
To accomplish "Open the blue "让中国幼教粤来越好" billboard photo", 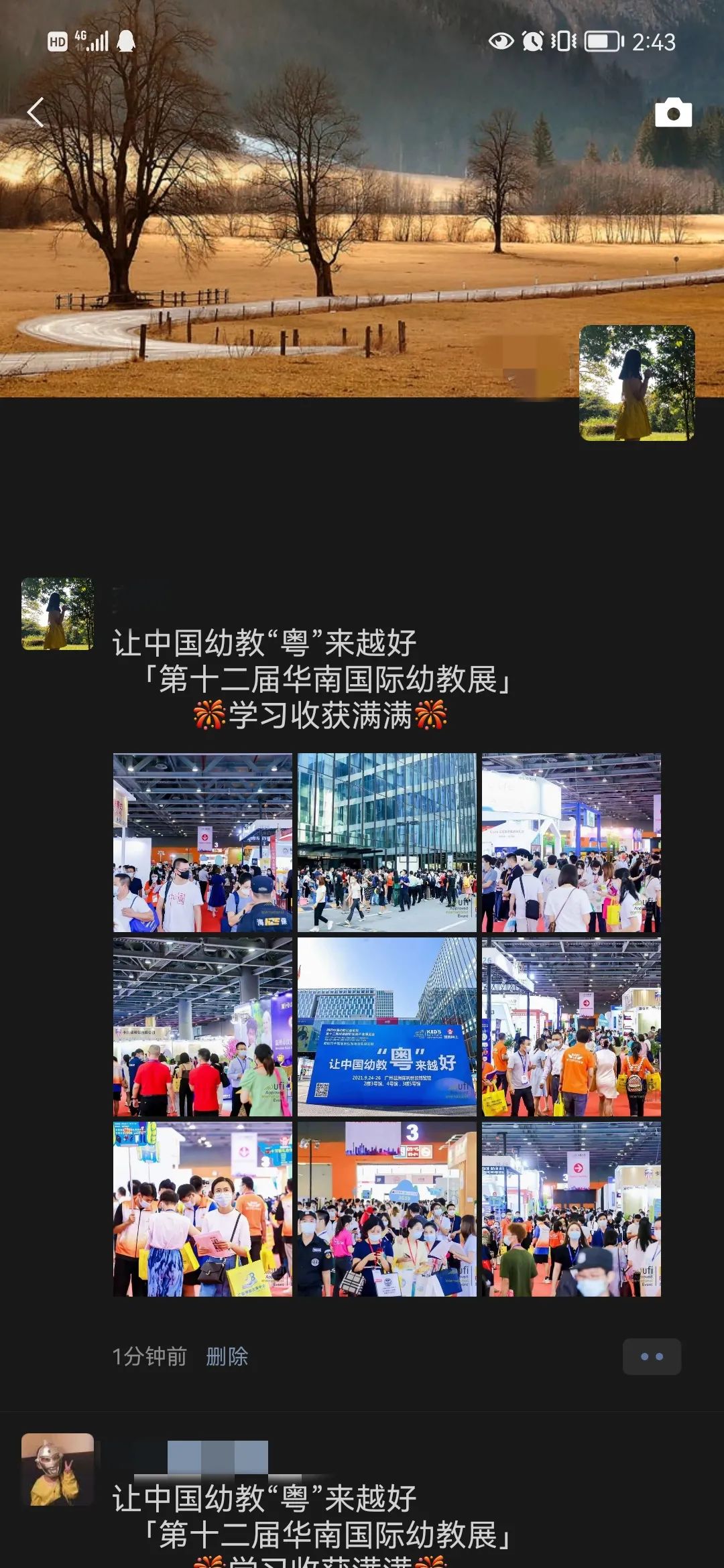I will pyautogui.click(x=387, y=1027).
